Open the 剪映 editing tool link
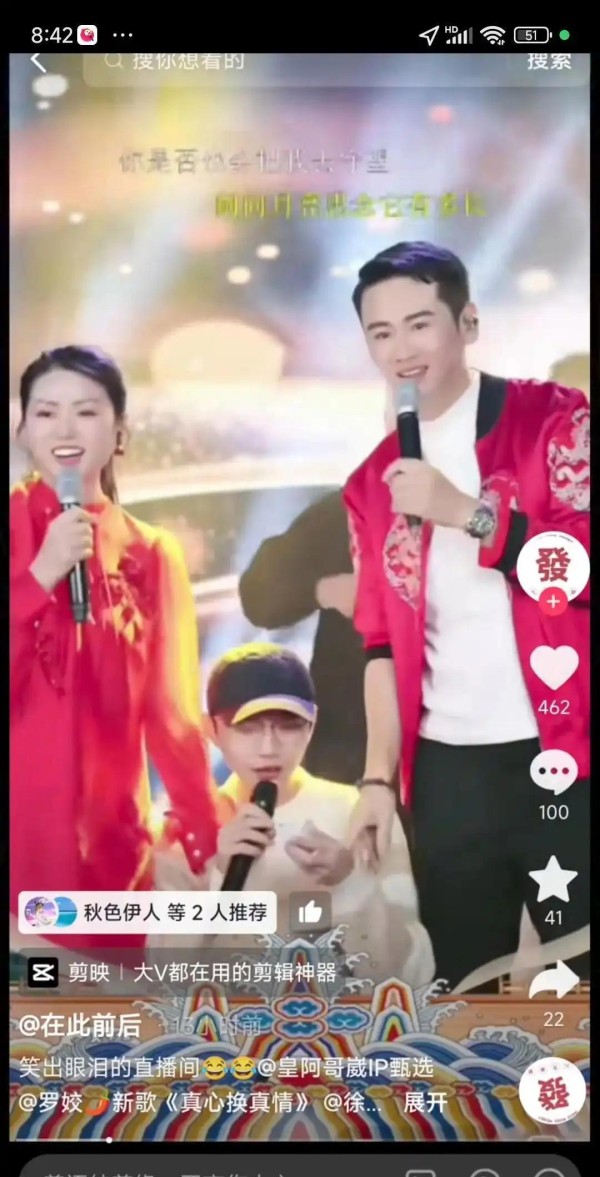600x1177 pixels. tap(181, 973)
